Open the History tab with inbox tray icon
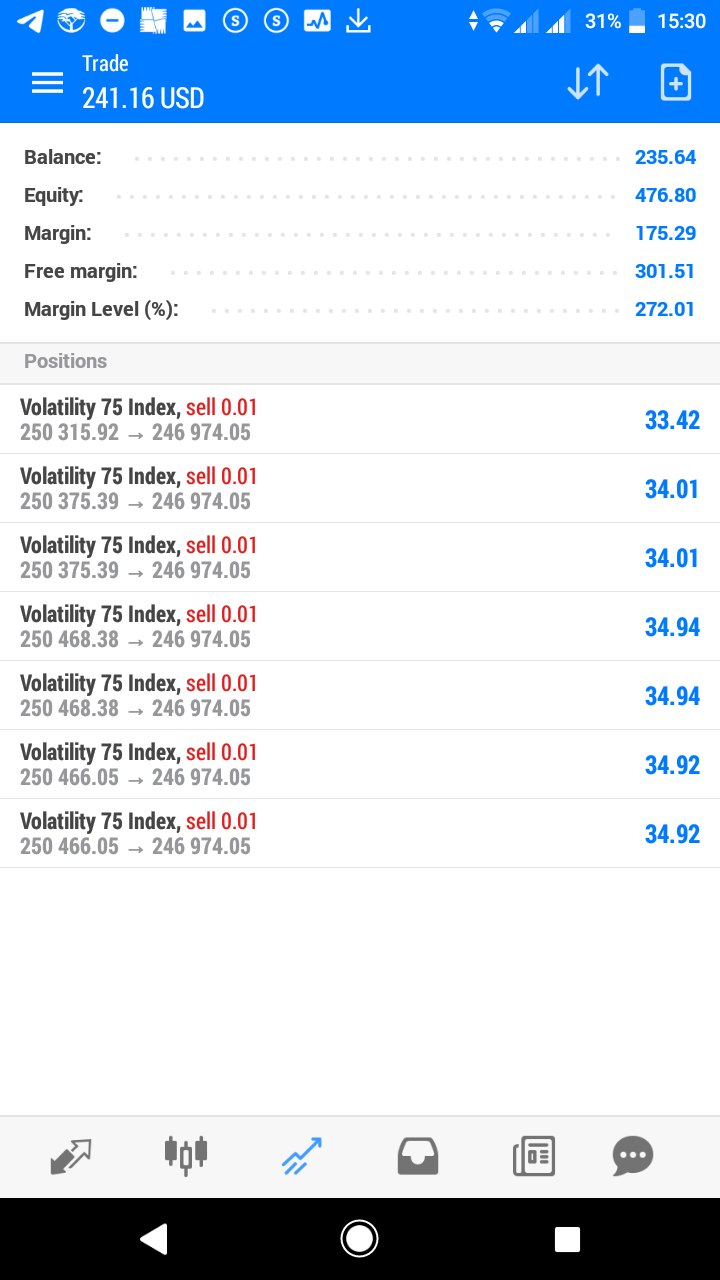The width and height of the screenshot is (720, 1280). (418, 1157)
